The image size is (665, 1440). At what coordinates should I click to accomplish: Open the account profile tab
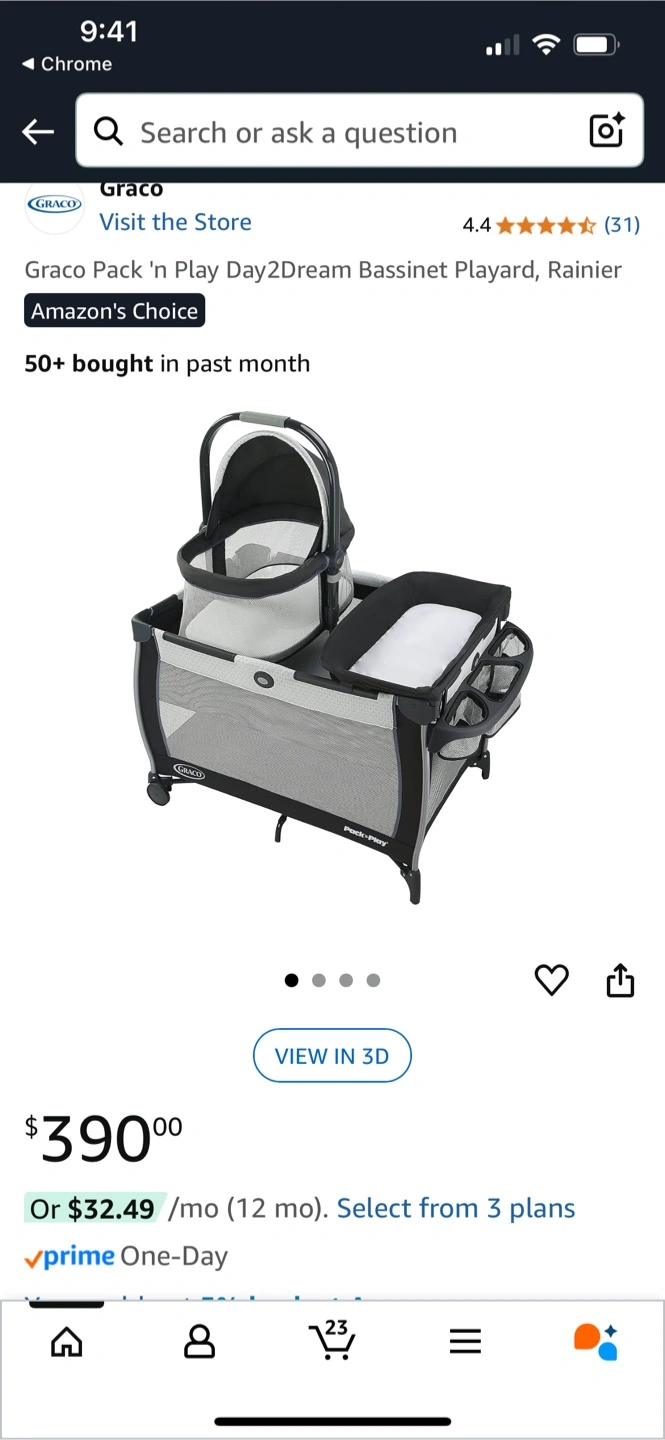click(x=200, y=1341)
